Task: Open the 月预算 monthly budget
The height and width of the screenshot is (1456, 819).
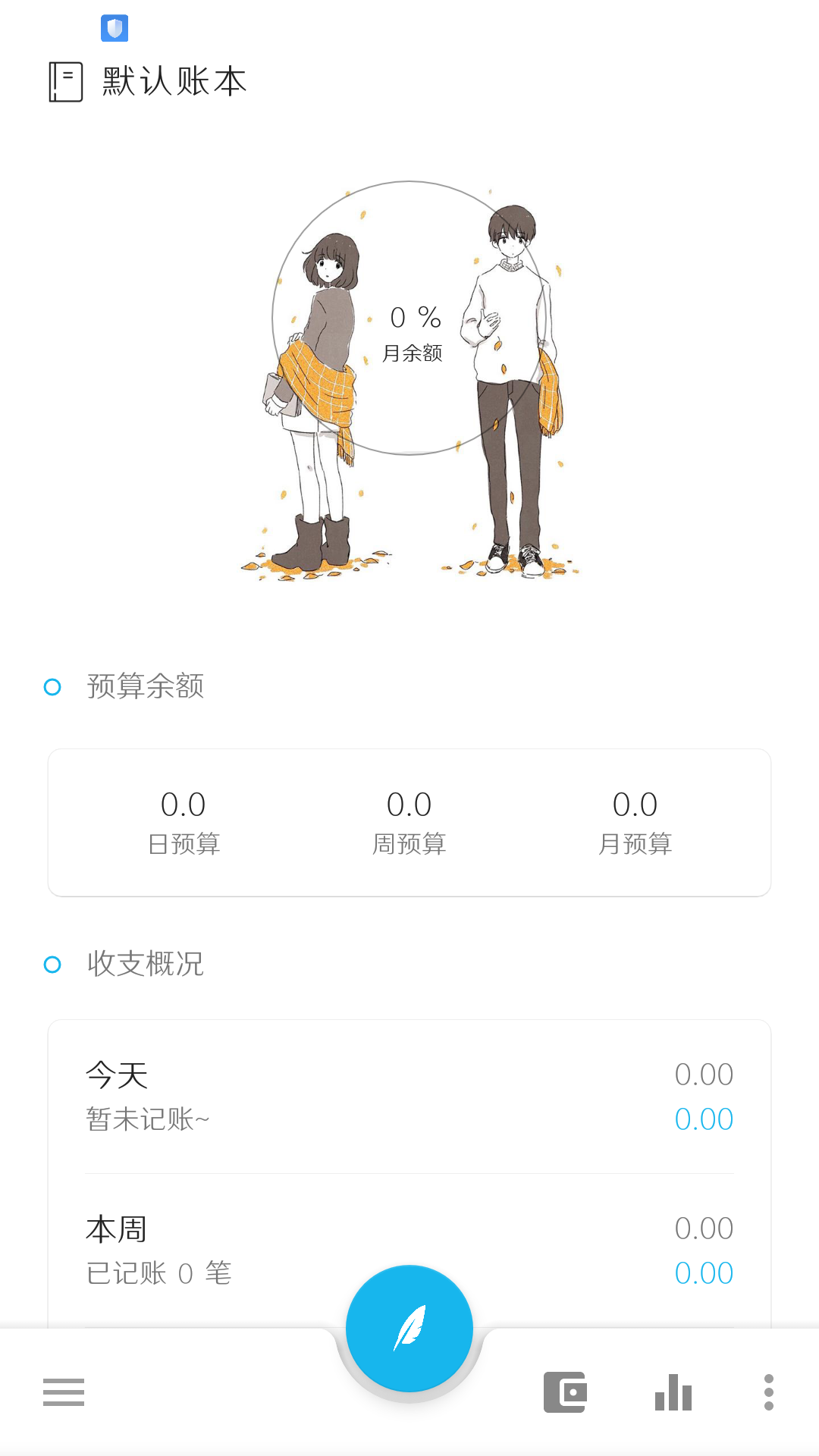Action: (635, 822)
